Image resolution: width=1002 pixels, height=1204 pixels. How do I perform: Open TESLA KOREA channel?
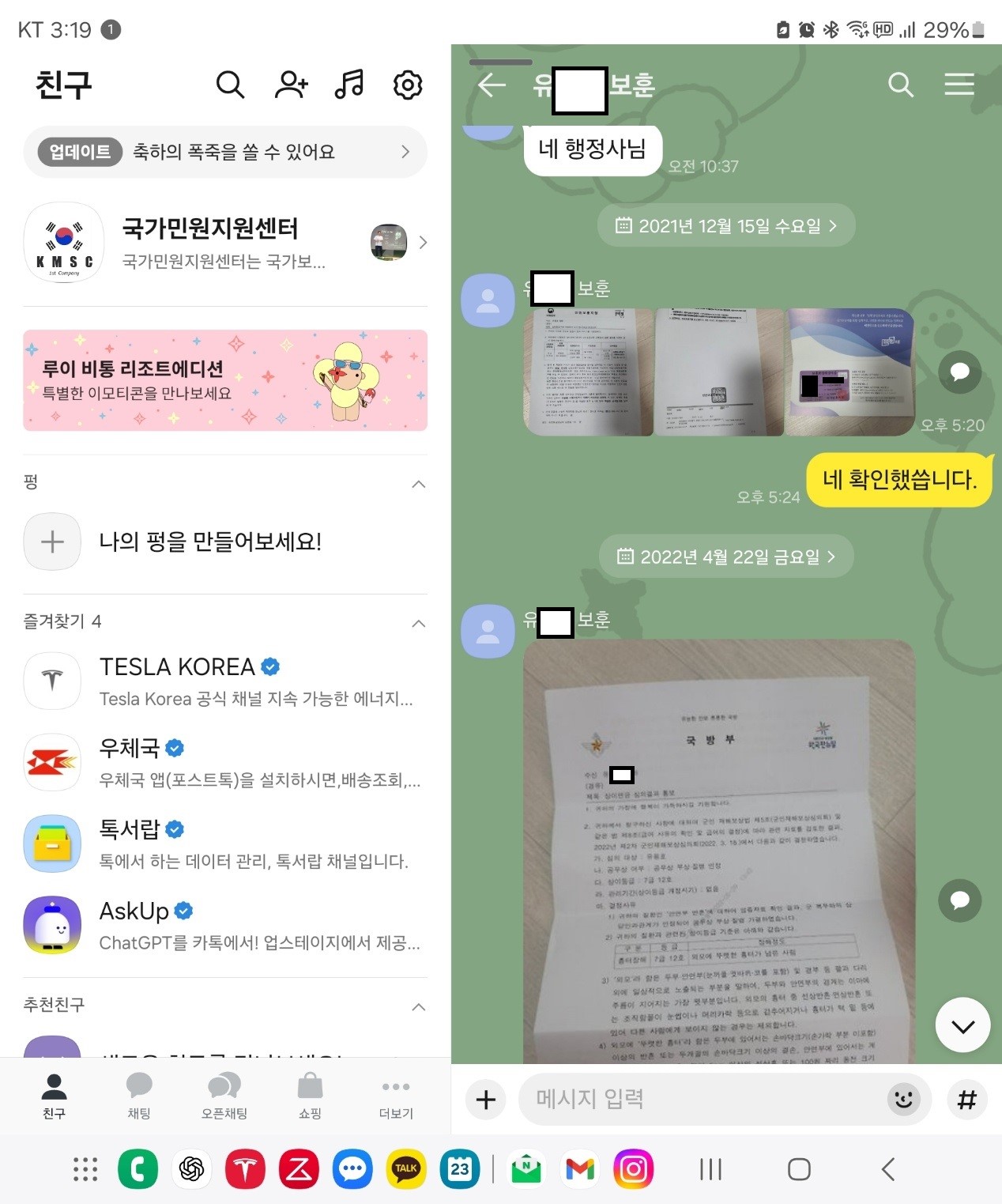pyautogui.click(x=225, y=681)
